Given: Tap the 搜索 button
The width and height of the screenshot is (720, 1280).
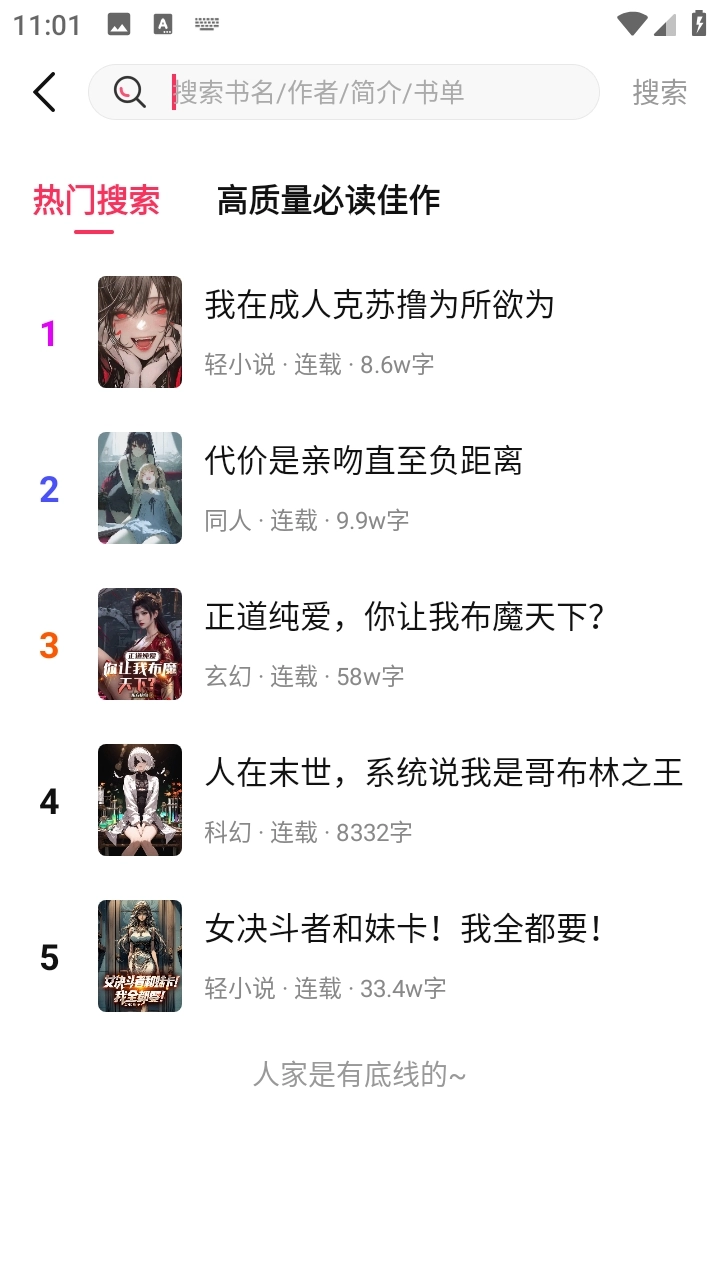Looking at the screenshot, I should tap(659, 92).
